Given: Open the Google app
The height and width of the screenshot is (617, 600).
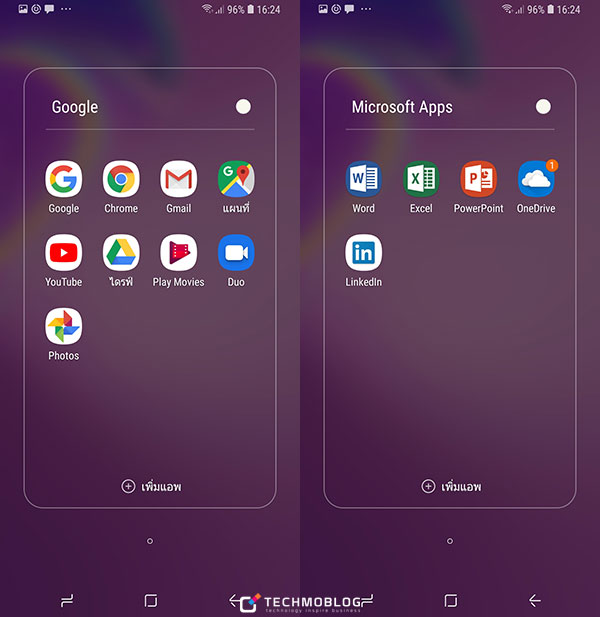Looking at the screenshot, I should 63,180.
